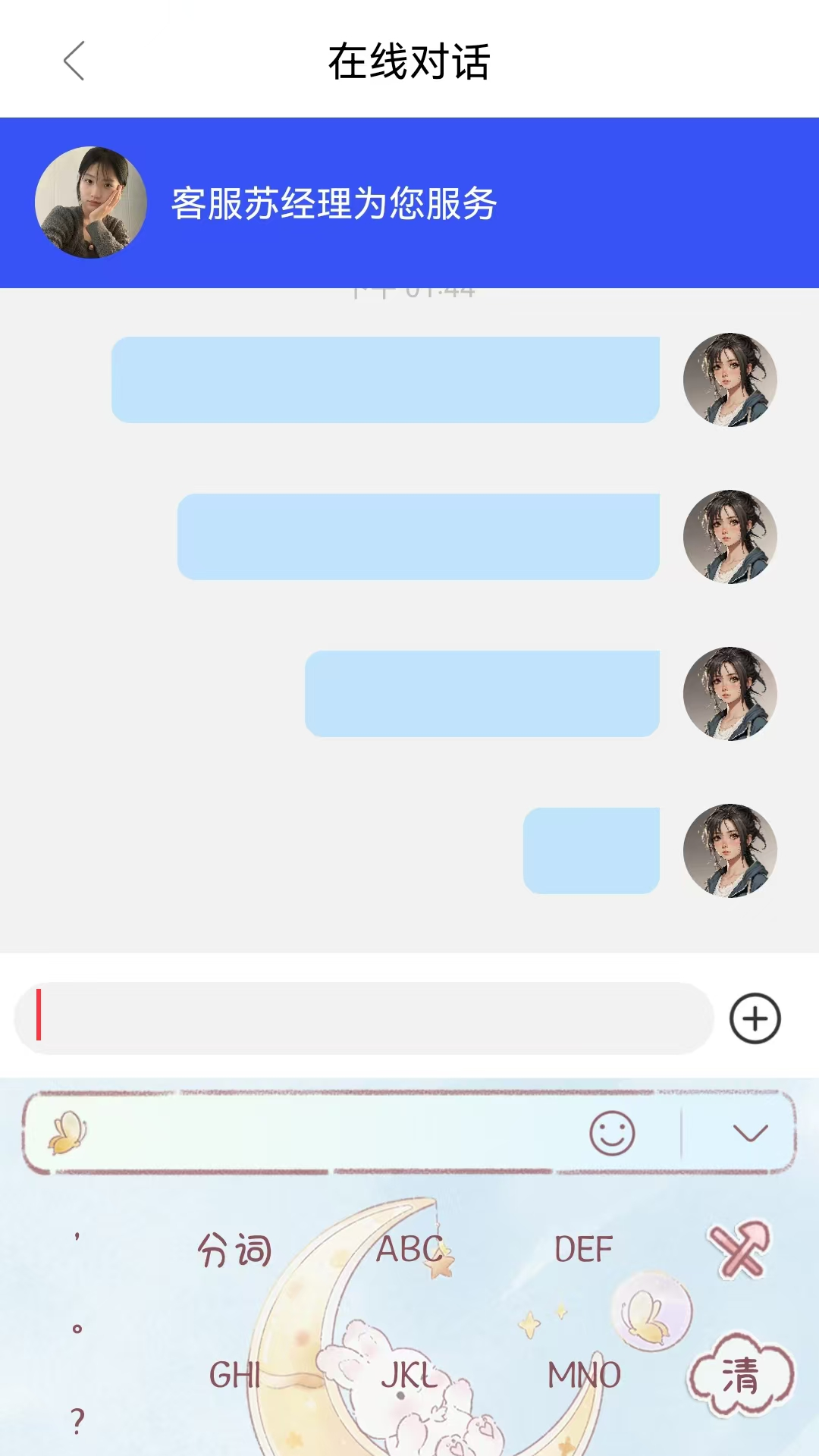The height and width of the screenshot is (1456, 819).
Task: Tap the ABC key
Action: tap(410, 1250)
